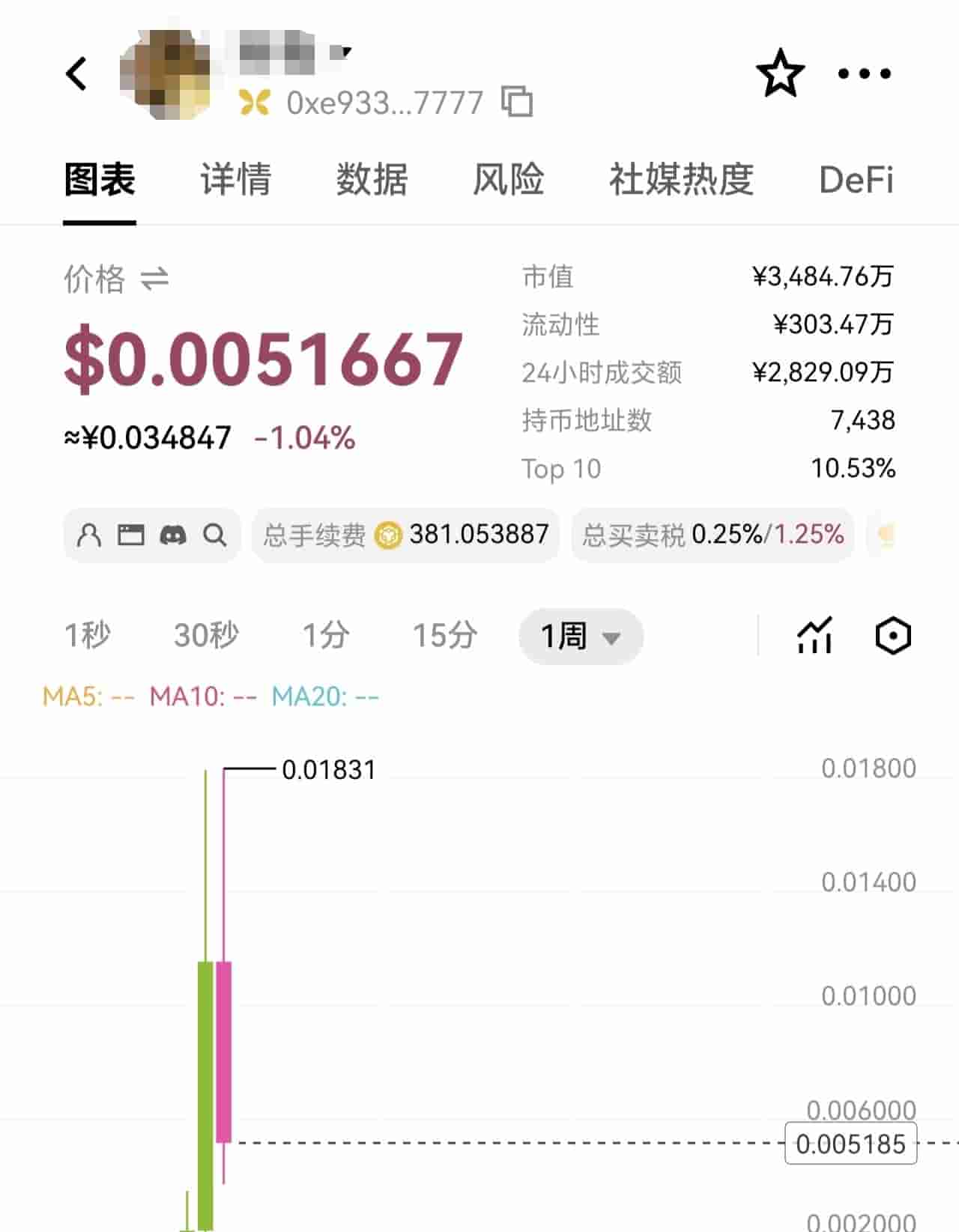The image size is (959, 1232).
Task: Open the Discord icon in the links chip
Action: (x=173, y=535)
